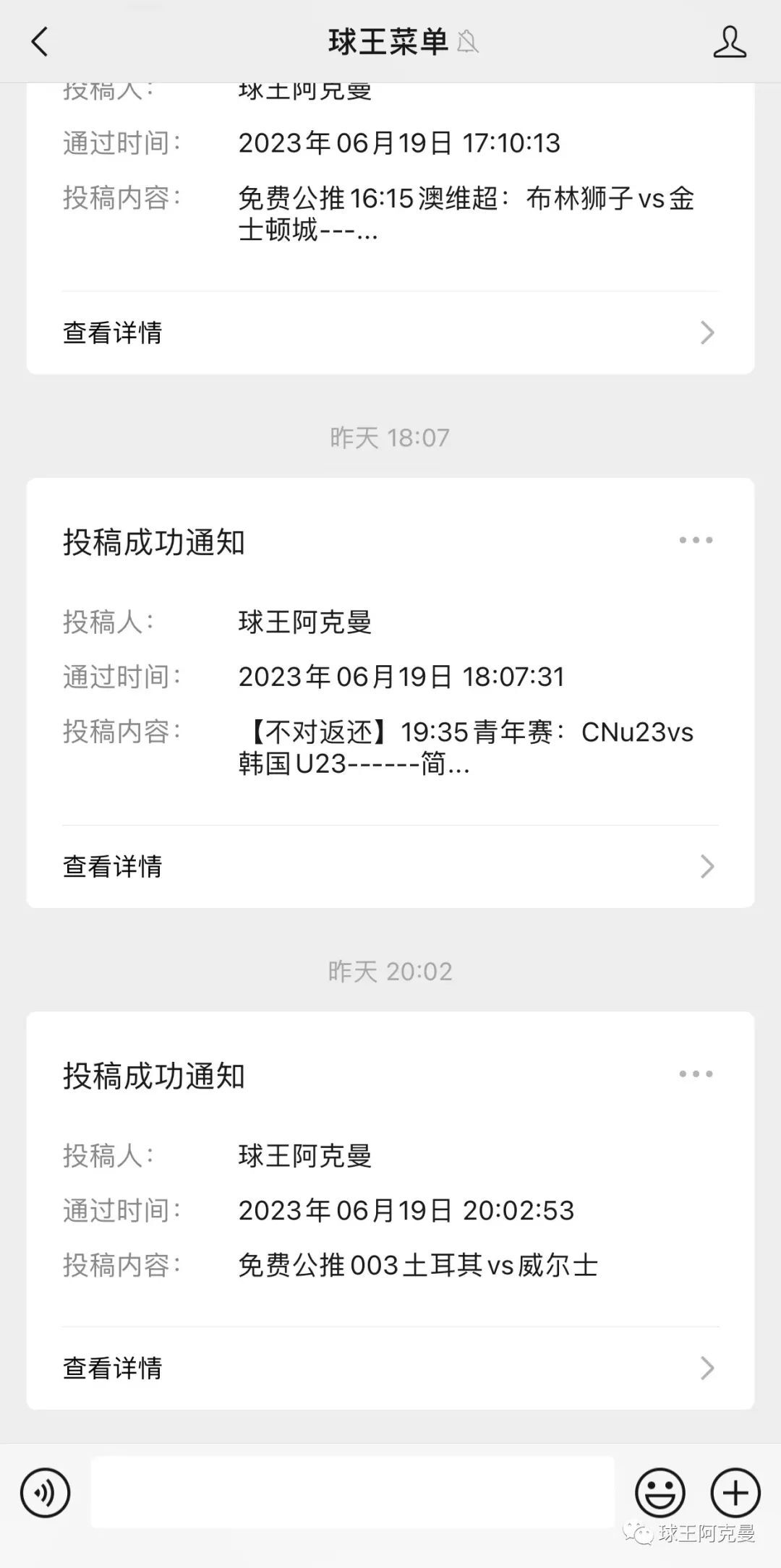Open the plus attachments menu
Image resolution: width=781 pixels, height=1568 pixels.
[x=735, y=1492]
